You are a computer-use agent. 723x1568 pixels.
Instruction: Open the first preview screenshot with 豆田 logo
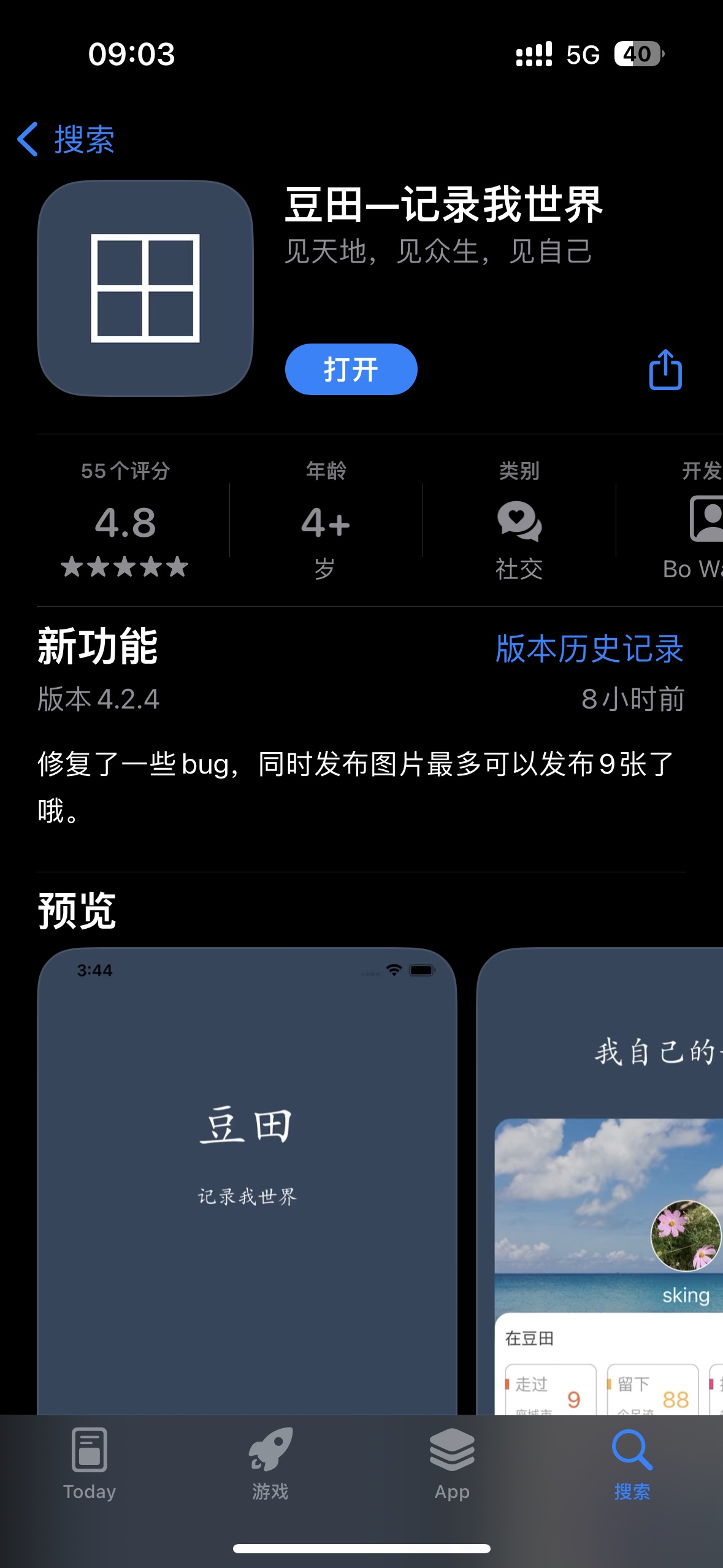247,1178
